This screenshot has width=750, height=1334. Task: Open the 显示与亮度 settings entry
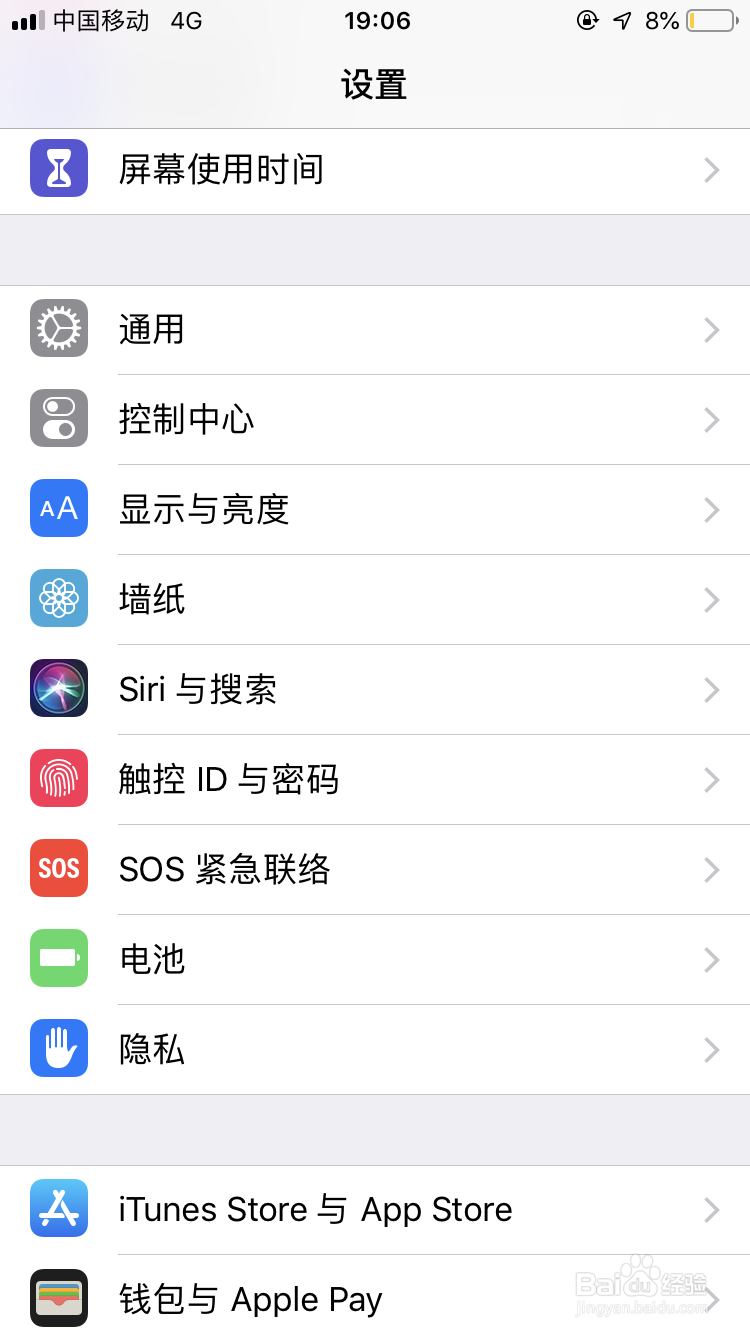(375, 509)
